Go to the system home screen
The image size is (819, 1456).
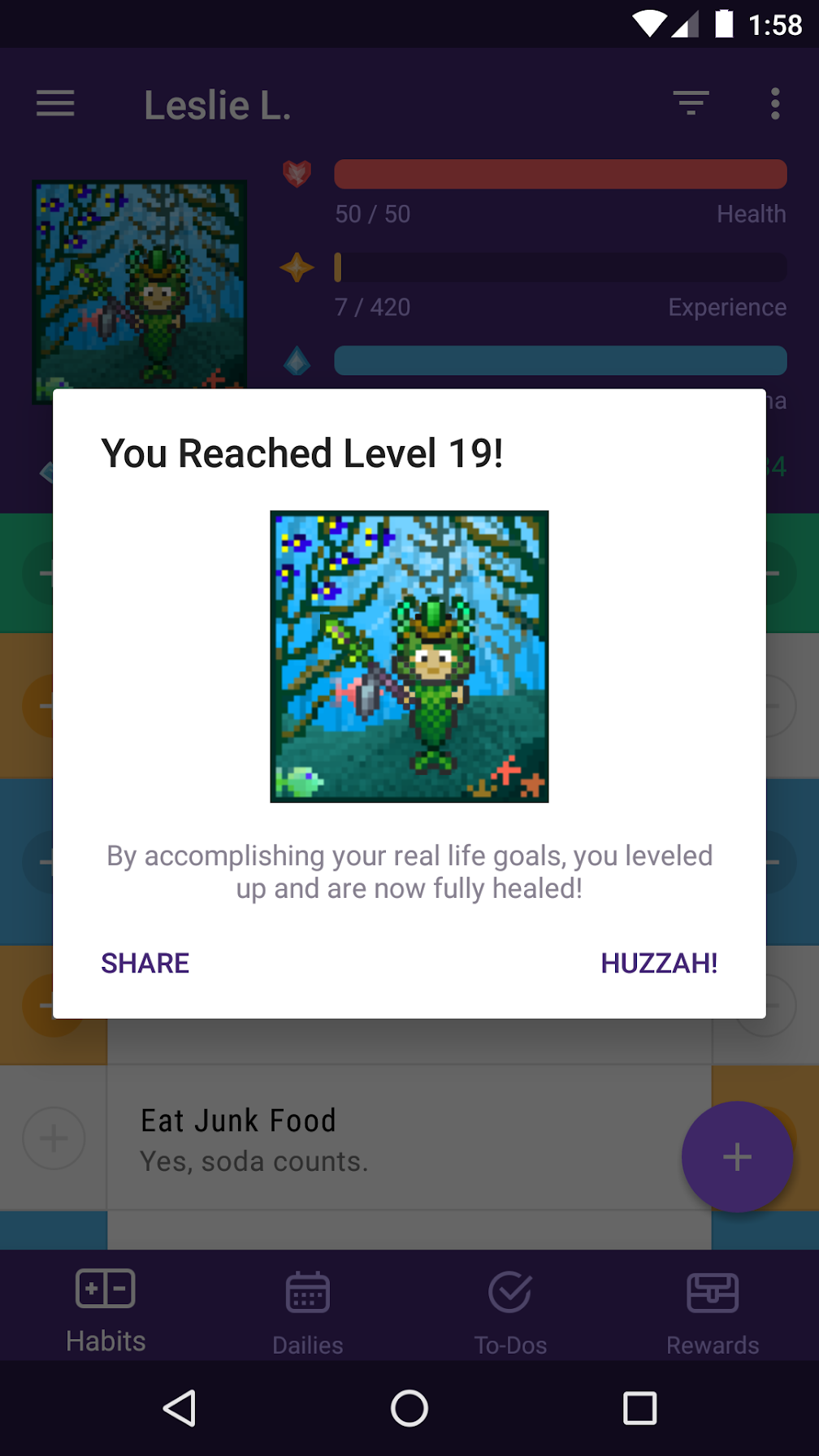[x=409, y=1408]
